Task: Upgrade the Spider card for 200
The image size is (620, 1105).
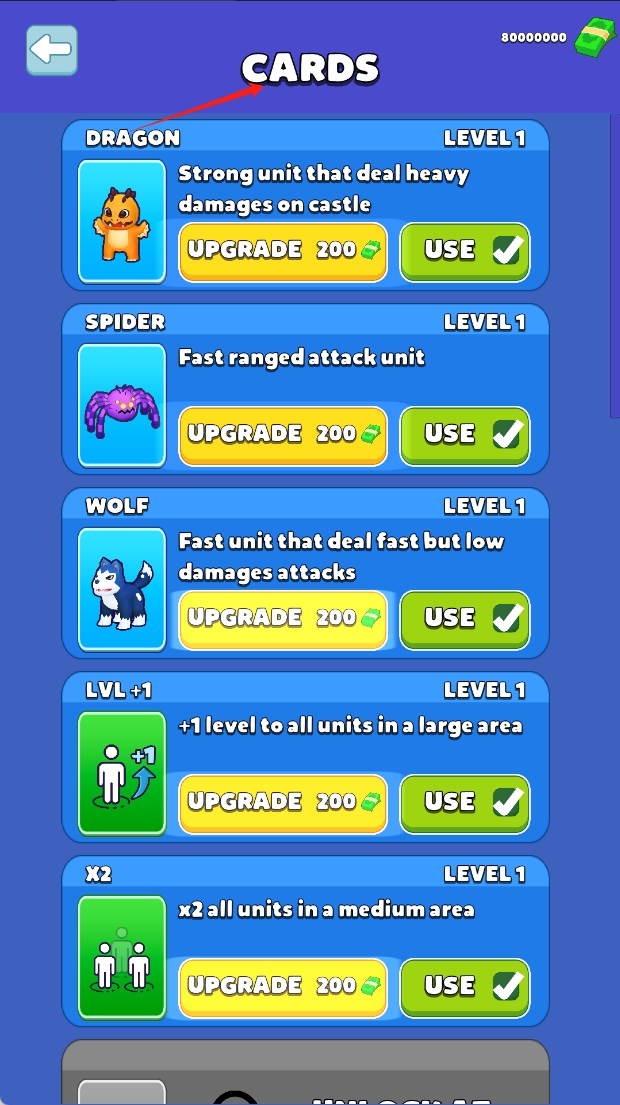Action: pyautogui.click(x=283, y=435)
